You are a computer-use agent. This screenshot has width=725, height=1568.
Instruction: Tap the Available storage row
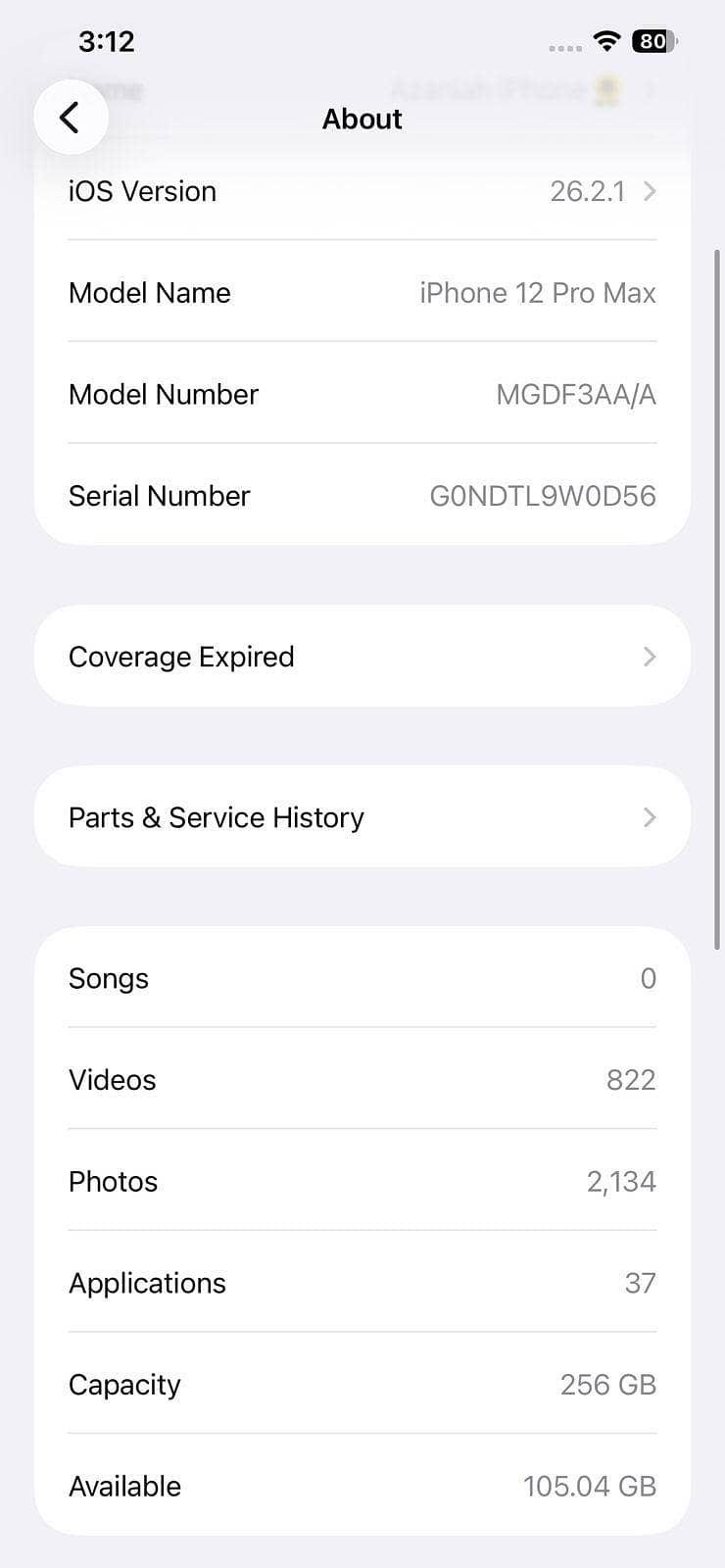[362, 1486]
